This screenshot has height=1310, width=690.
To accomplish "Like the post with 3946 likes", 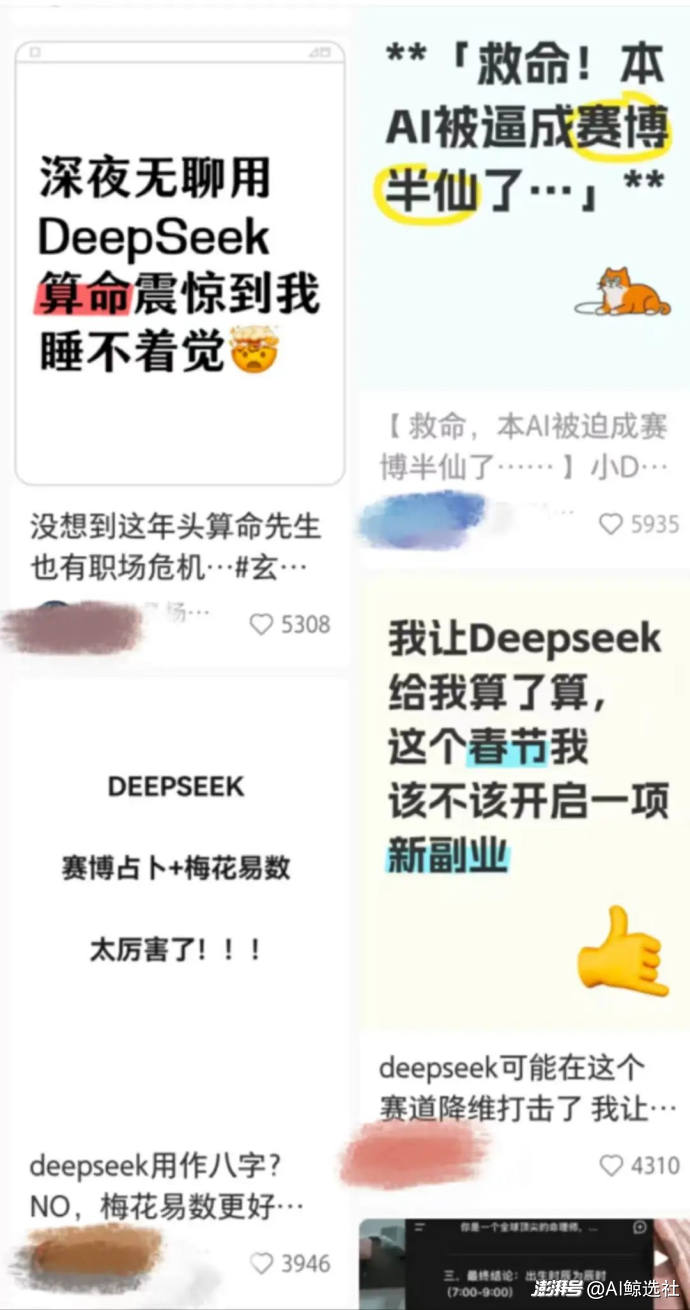I will [x=262, y=1264].
